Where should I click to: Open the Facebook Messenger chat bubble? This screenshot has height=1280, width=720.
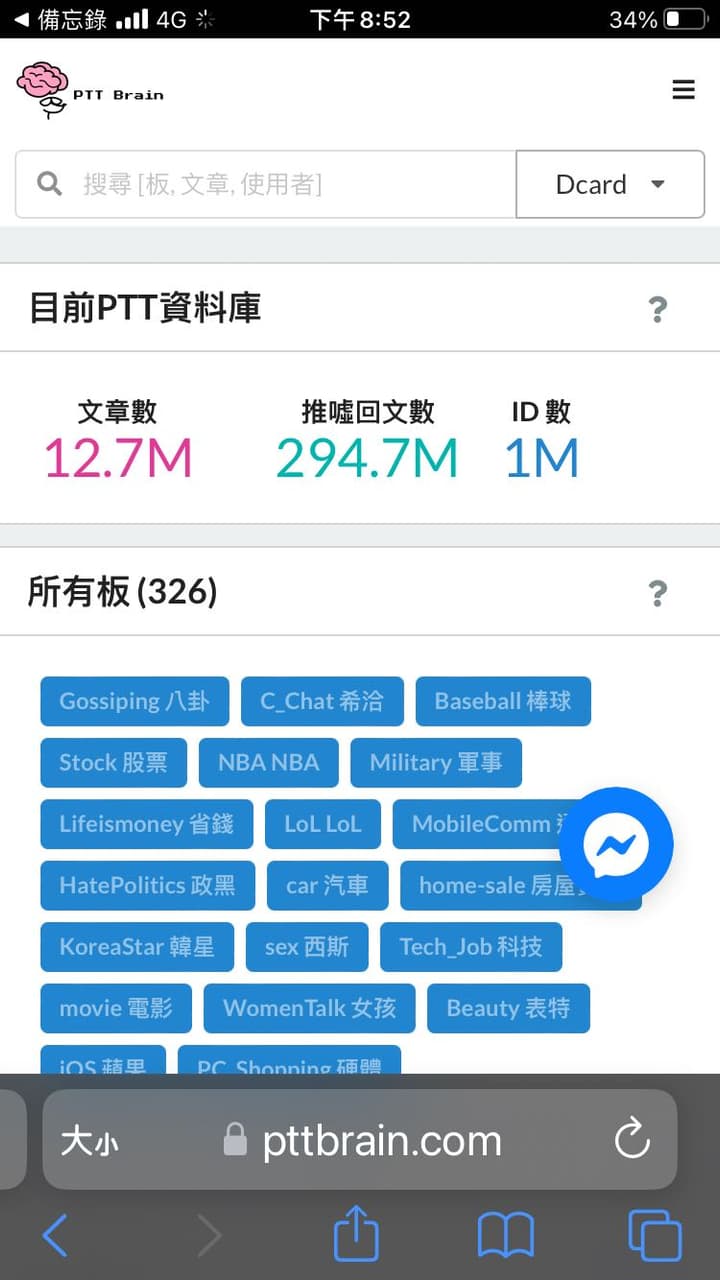click(617, 843)
